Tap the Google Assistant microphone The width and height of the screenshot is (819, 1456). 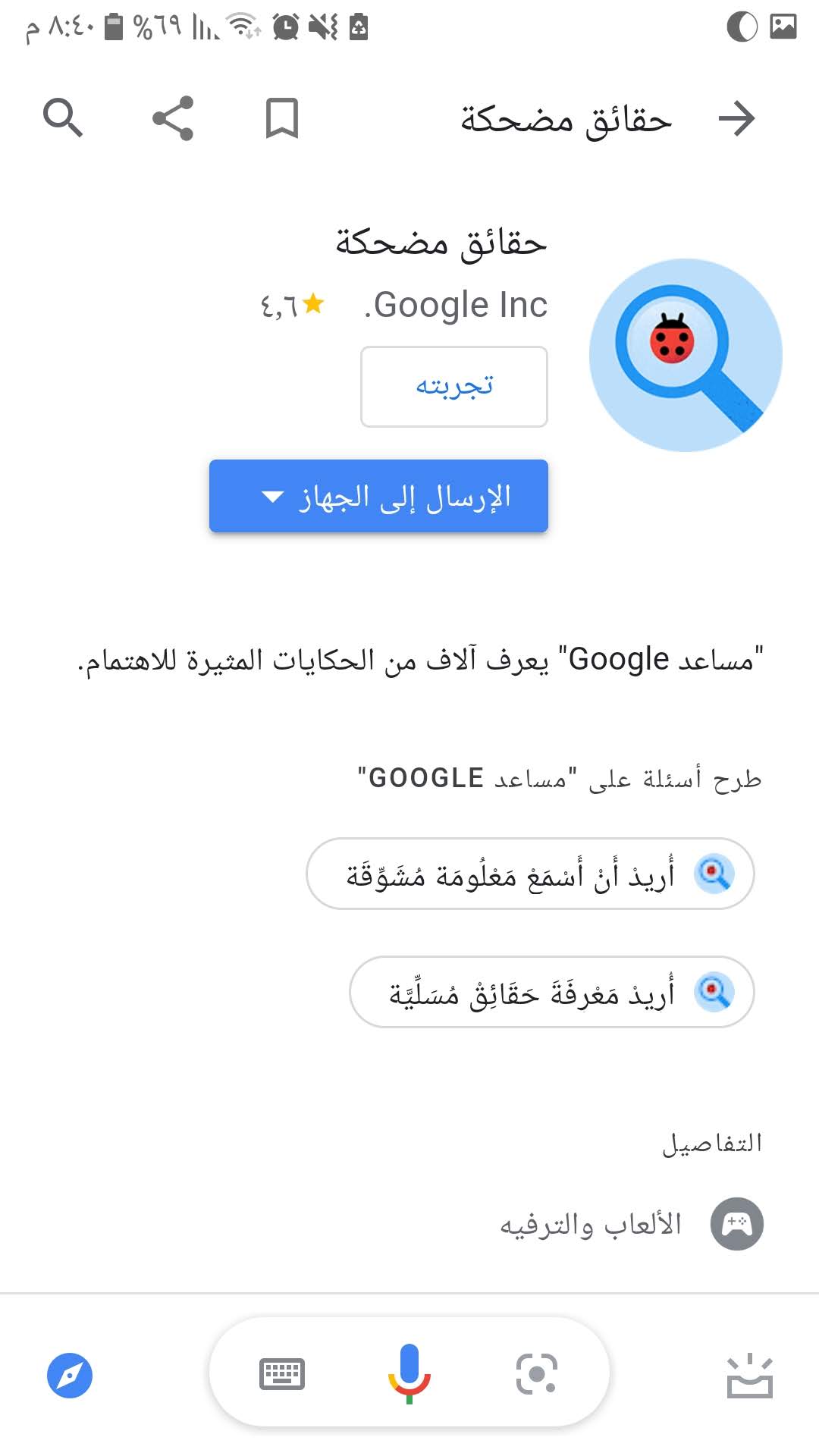pyautogui.click(x=409, y=1373)
